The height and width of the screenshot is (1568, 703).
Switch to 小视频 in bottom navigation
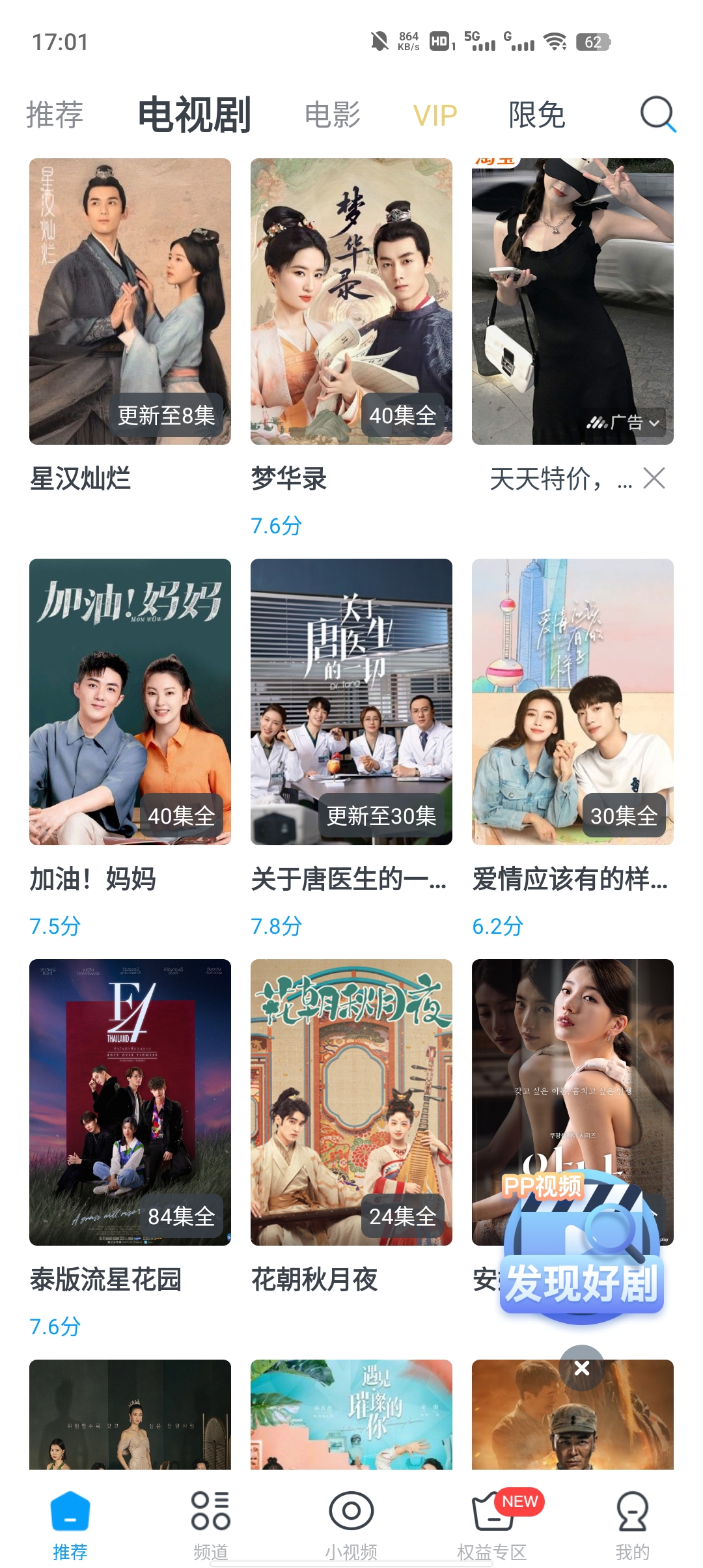[351, 1522]
